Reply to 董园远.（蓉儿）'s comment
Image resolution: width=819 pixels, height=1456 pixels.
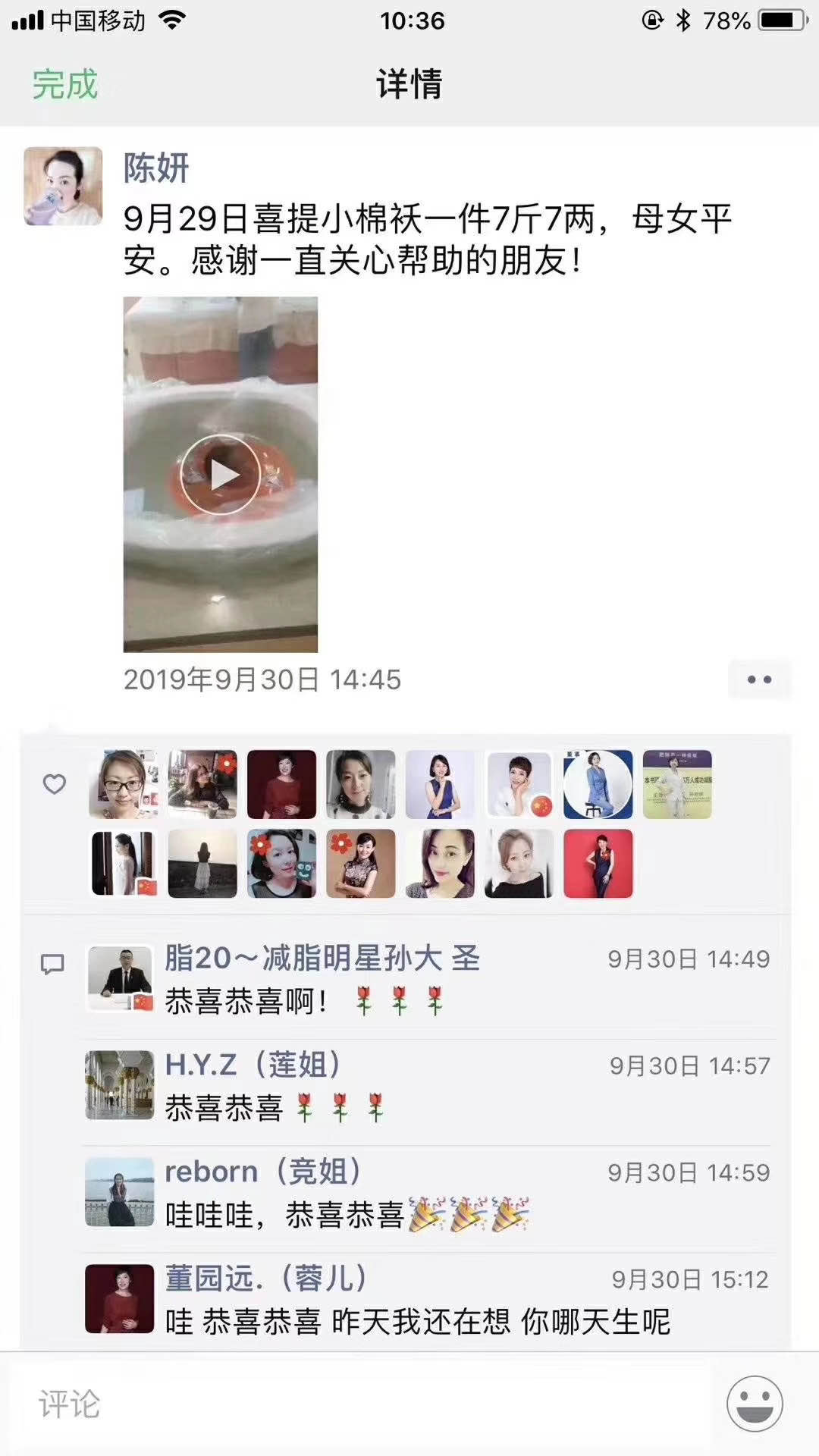[x=417, y=1323]
